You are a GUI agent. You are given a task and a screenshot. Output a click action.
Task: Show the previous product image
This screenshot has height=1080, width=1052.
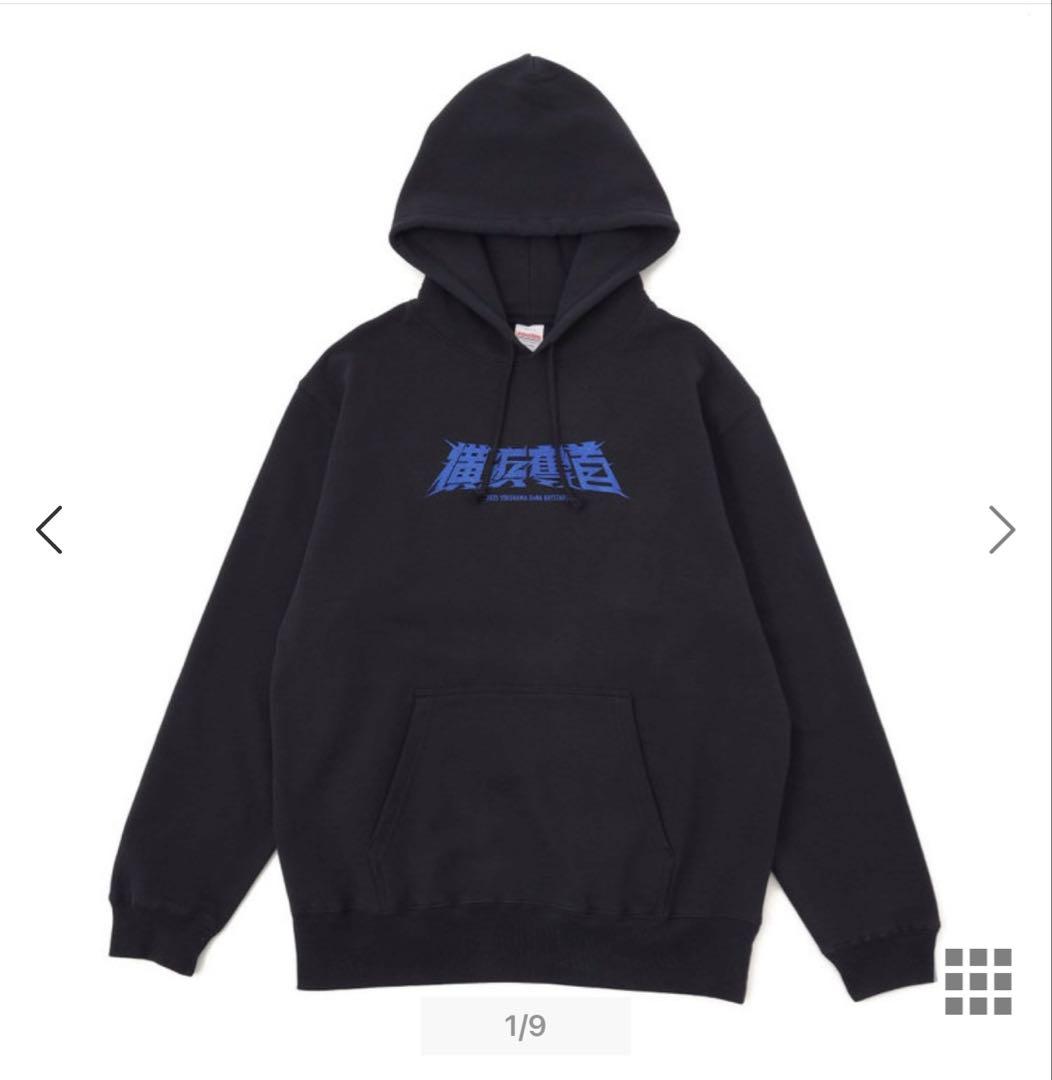coord(49,530)
